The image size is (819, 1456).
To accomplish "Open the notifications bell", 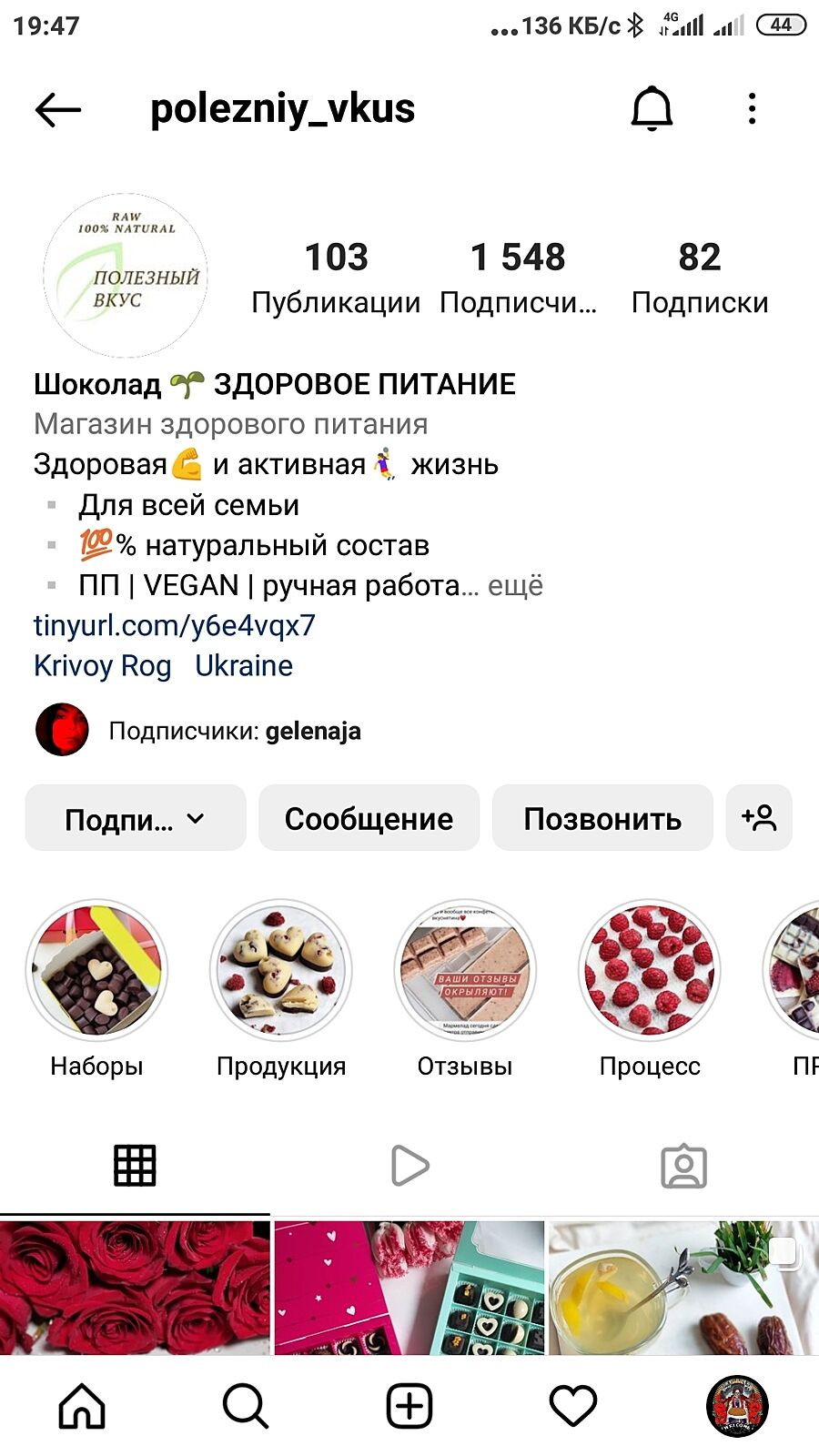I will [x=652, y=109].
